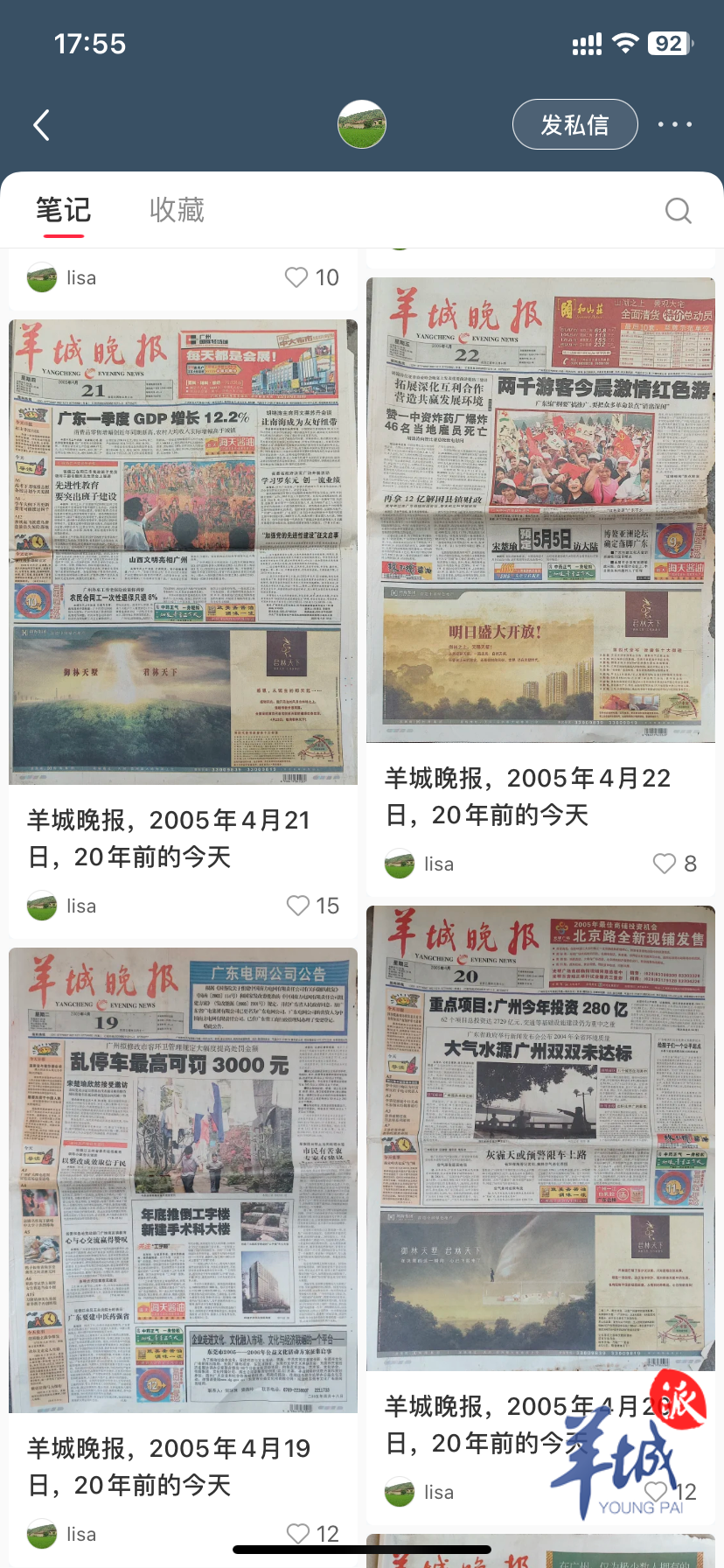Switch to the 收藏 tab
Image resolution: width=724 pixels, height=1568 pixels.
point(177,210)
